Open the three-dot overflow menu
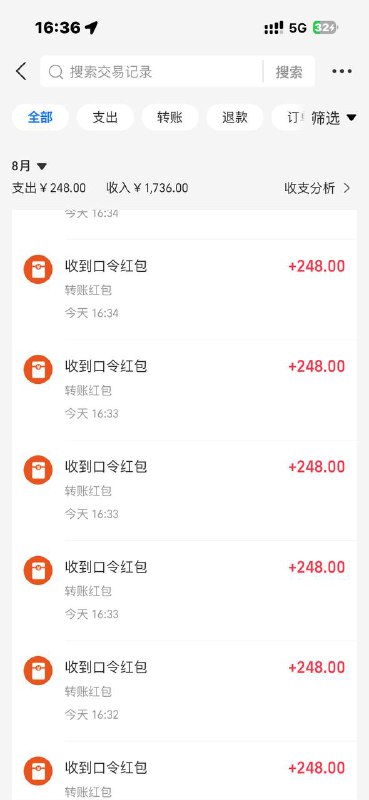 click(341, 71)
